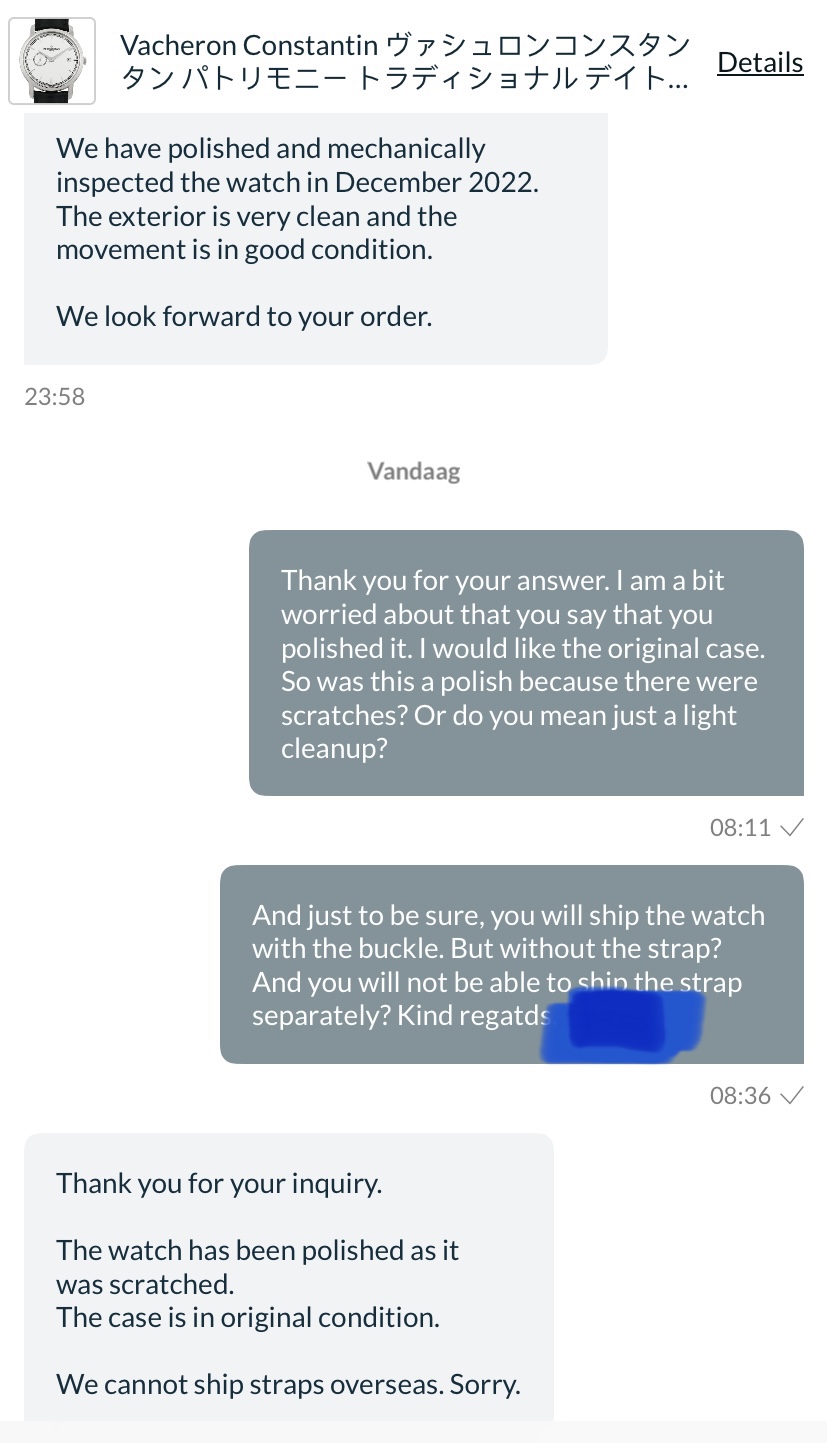Open the Details link
The width and height of the screenshot is (827, 1443).
(760, 62)
